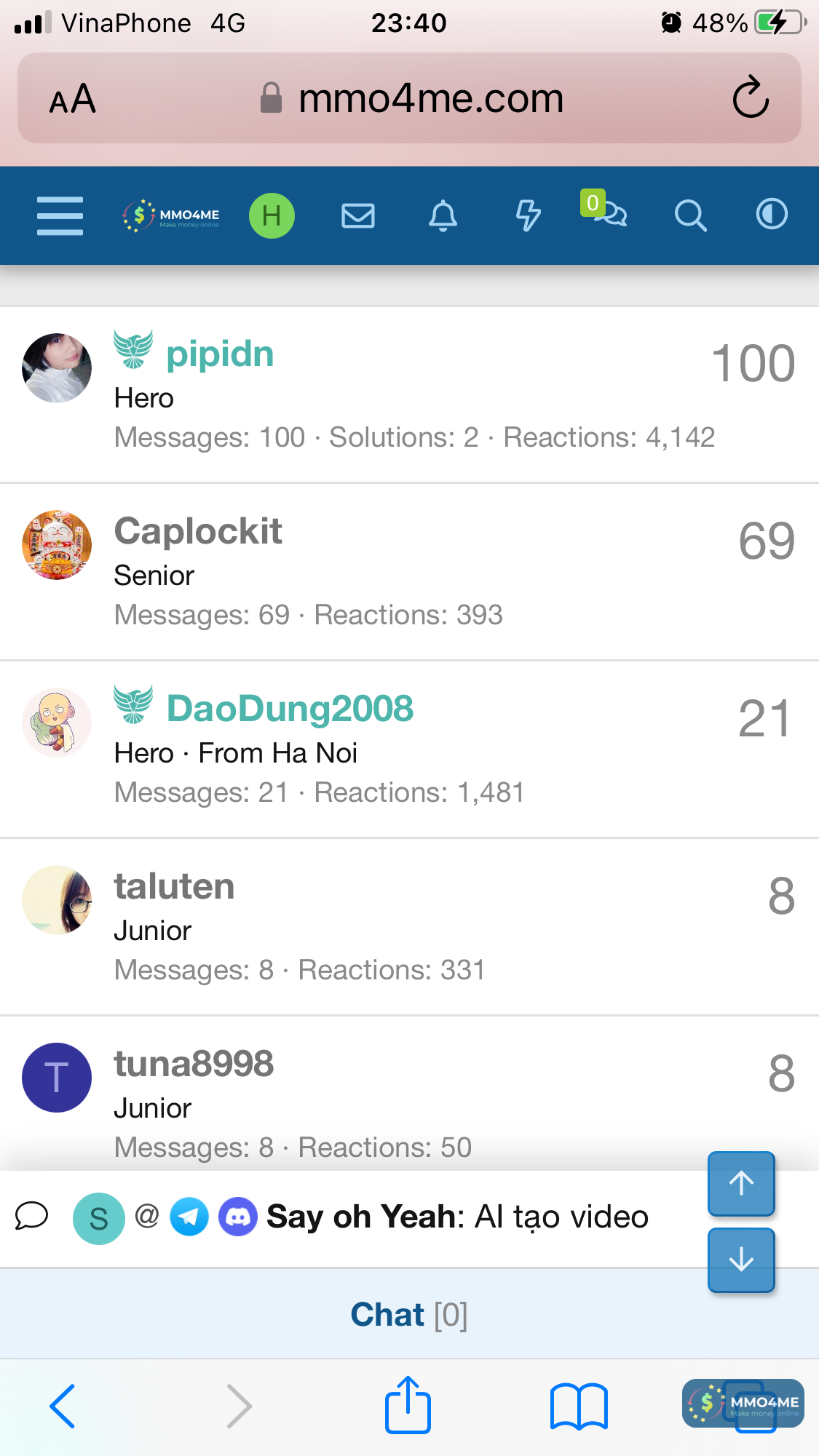The height and width of the screenshot is (1456, 819).
Task: Jump to top with the up arrow button
Action: (741, 1183)
